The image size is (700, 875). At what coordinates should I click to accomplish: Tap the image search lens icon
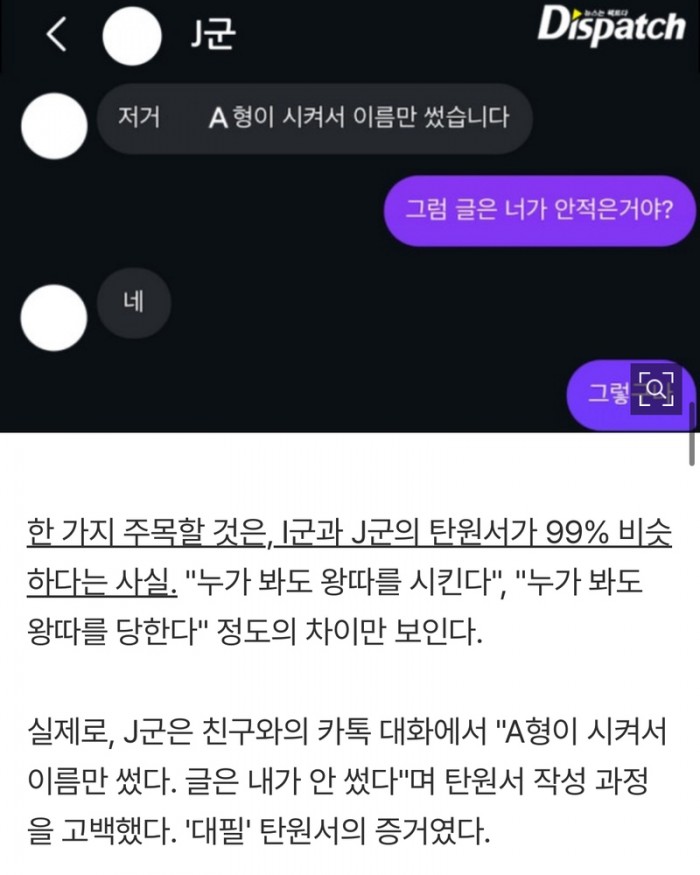coord(656,390)
